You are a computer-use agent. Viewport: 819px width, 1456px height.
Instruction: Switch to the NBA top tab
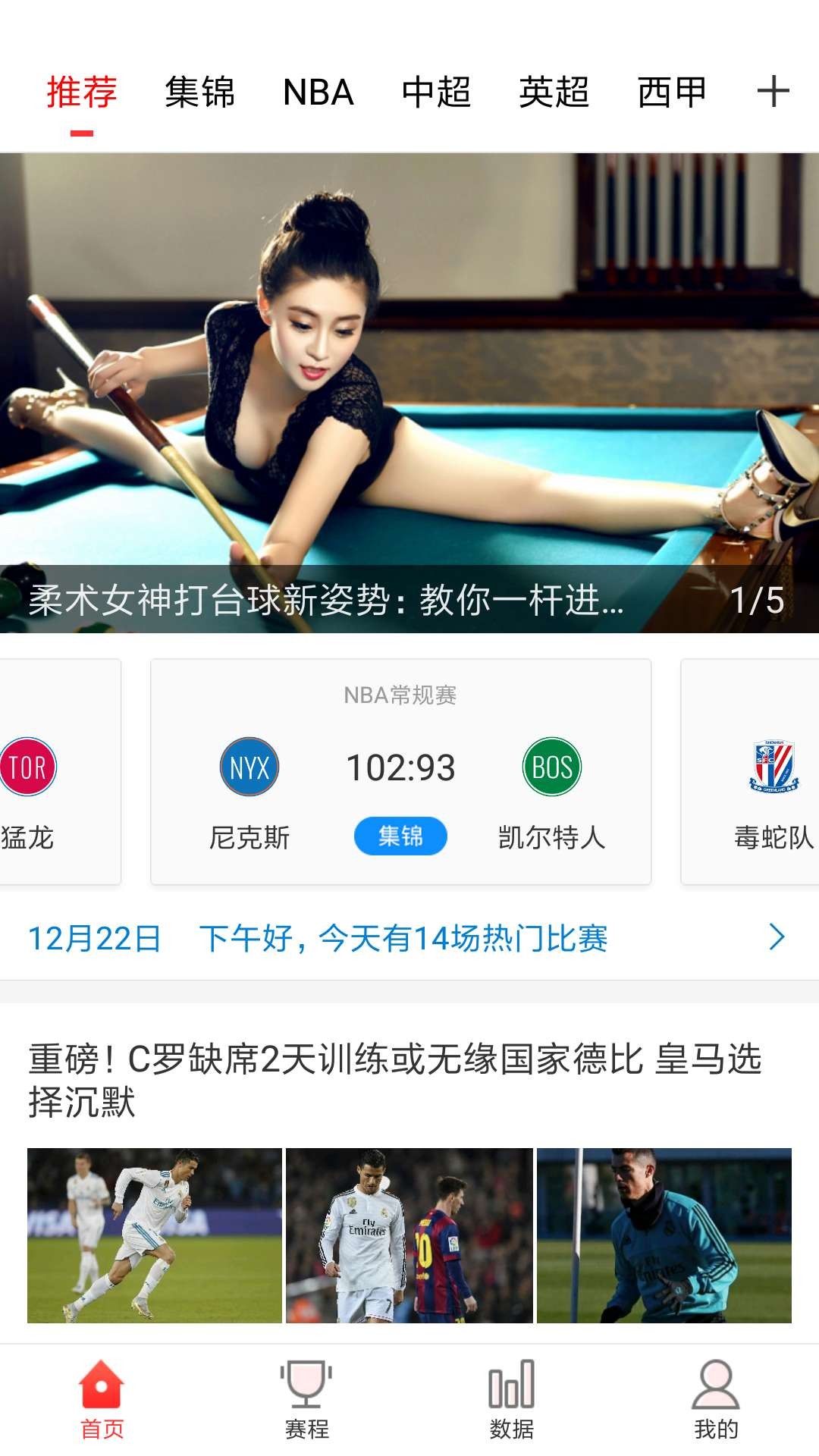point(318,93)
